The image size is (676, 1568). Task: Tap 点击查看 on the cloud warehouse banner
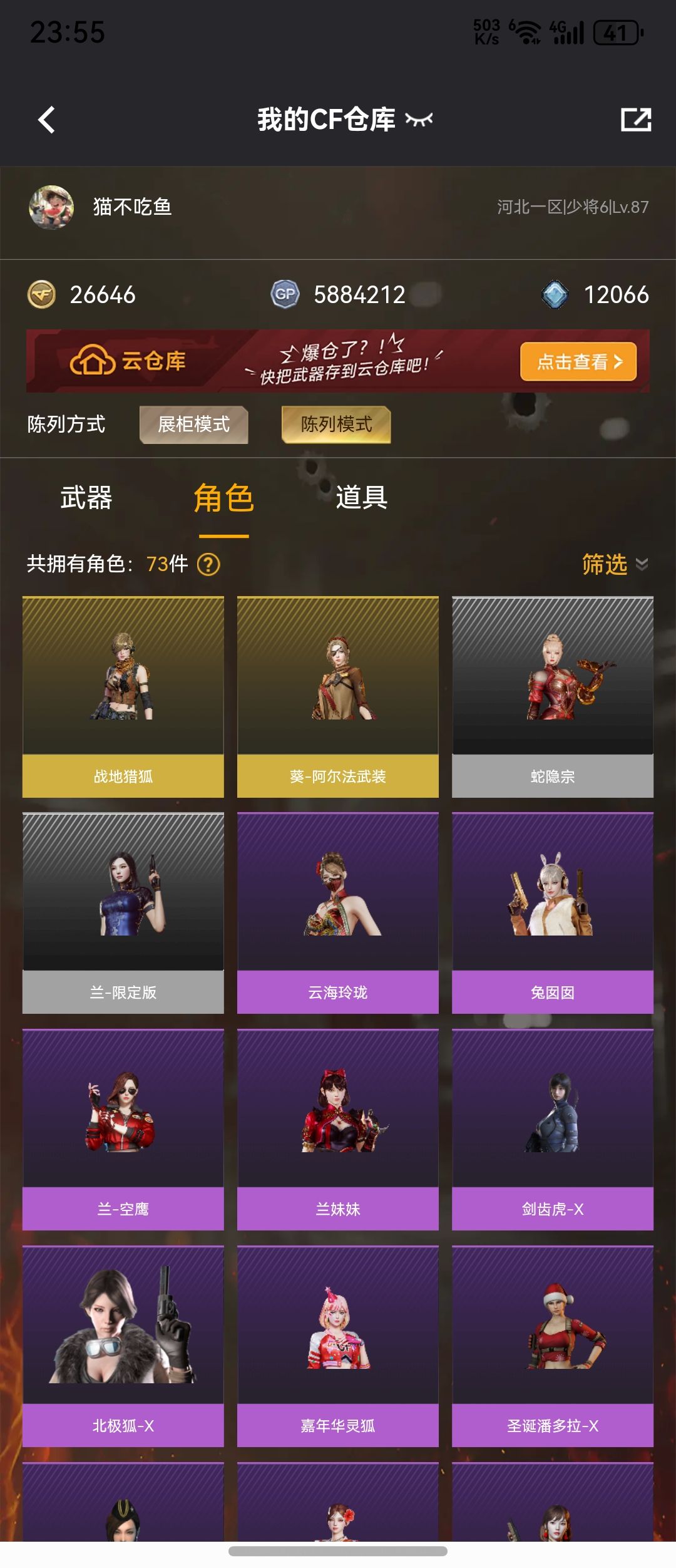[578, 361]
